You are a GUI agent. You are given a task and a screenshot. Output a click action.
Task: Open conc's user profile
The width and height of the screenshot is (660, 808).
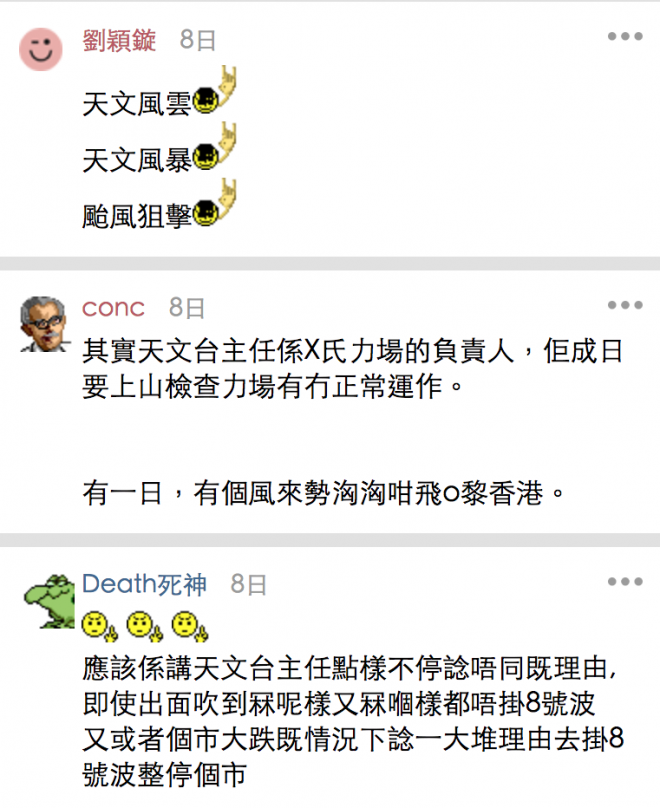pos(113,308)
